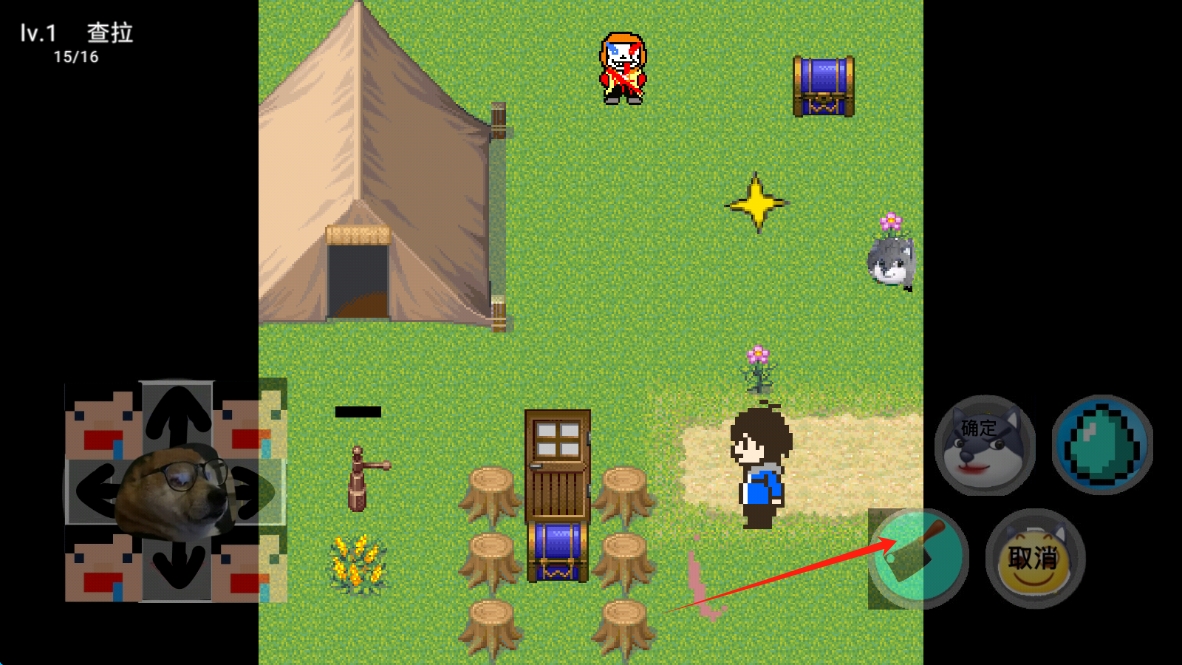
Task: Tap the 确定 confirm dog button
Action: coord(984,445)
